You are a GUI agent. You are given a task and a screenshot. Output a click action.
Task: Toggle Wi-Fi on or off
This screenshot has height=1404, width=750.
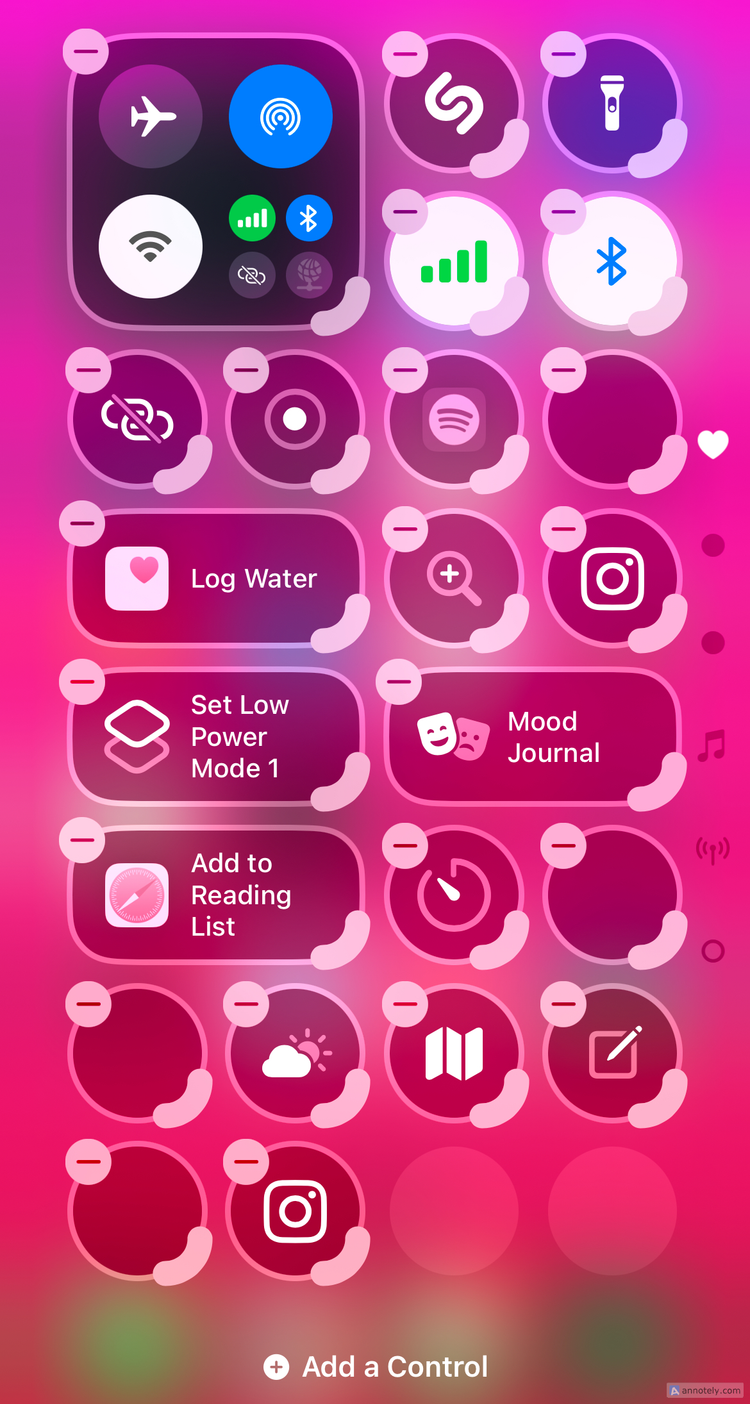pyautogui.click(x=151, y=246)
